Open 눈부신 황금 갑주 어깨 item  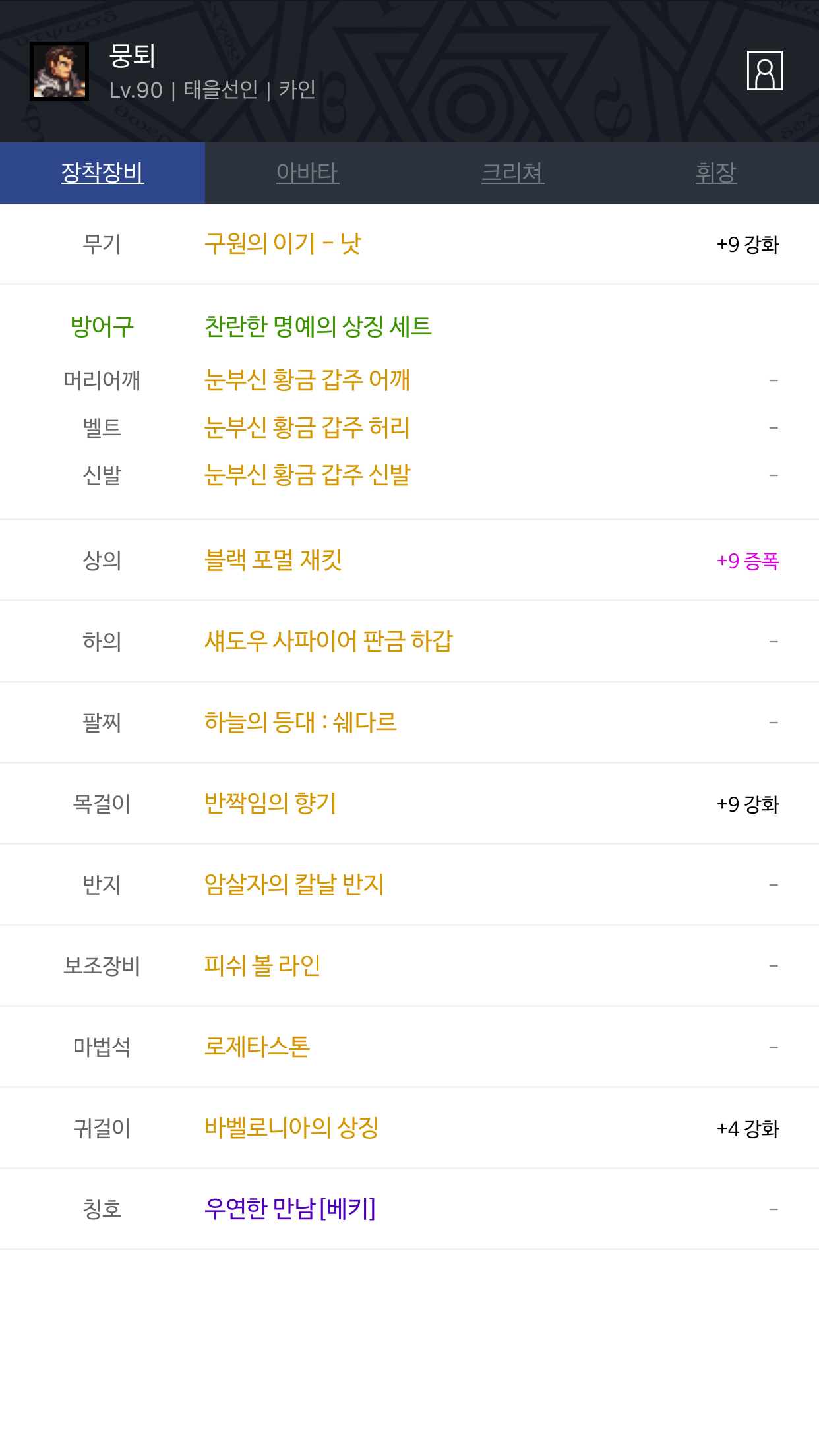(307, 380)
